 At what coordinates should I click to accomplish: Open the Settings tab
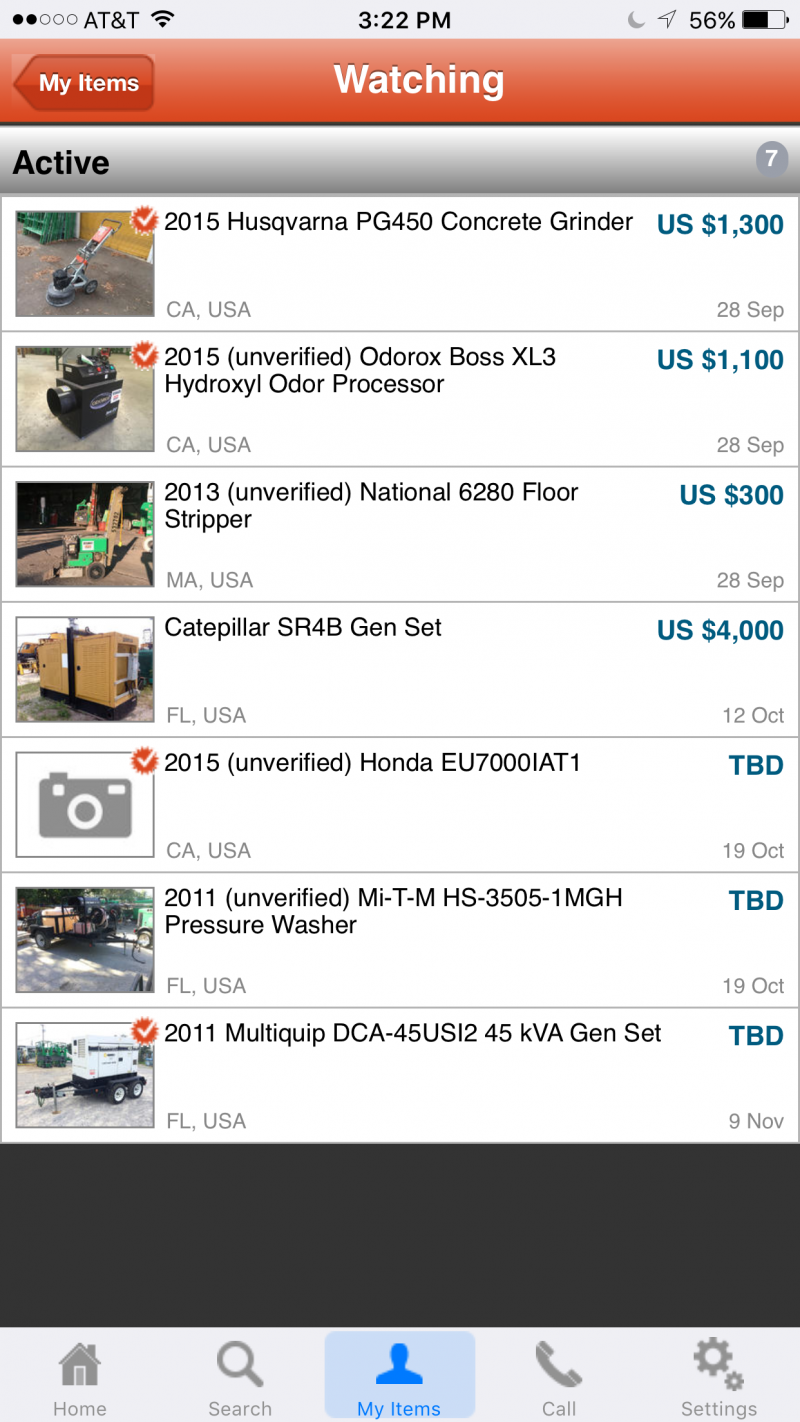point(719,1378)
